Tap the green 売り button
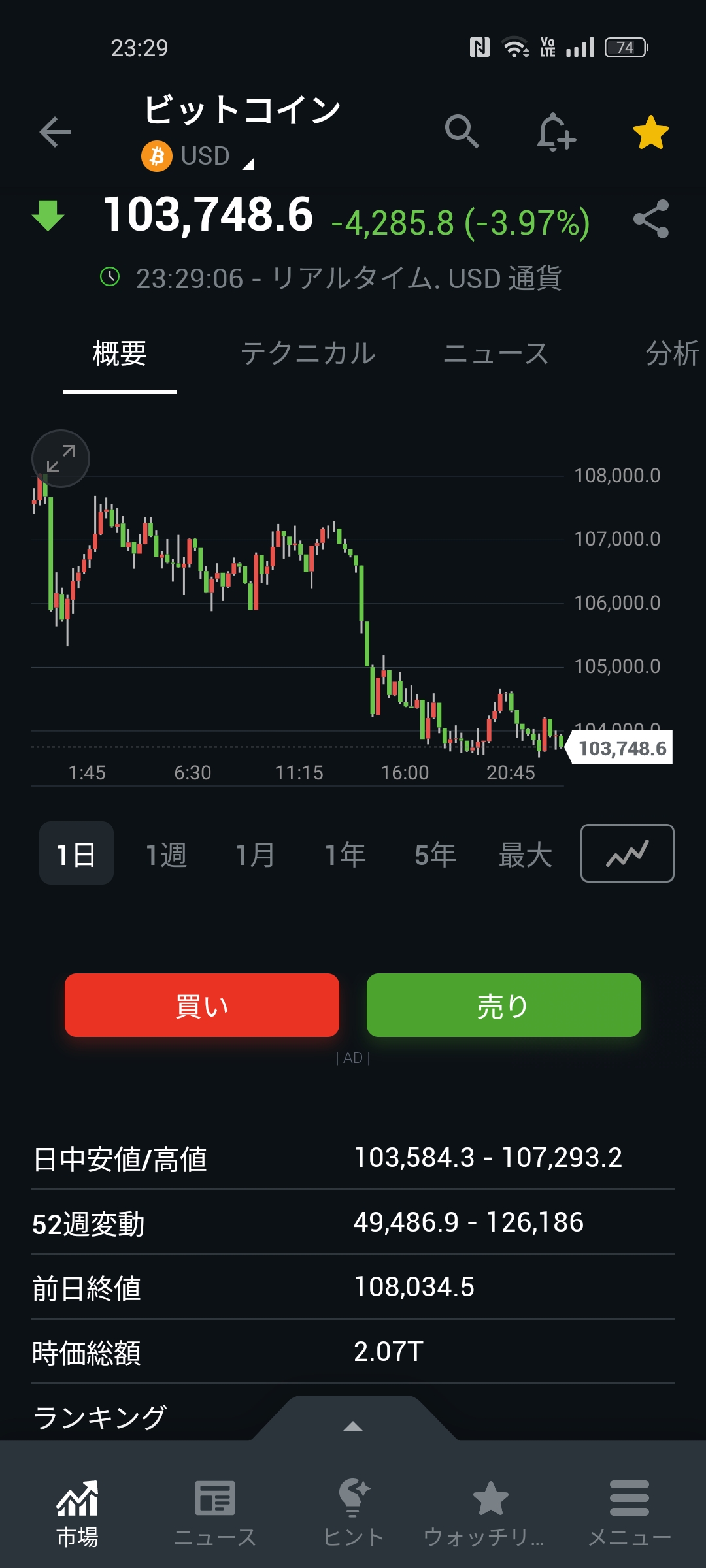The image size is (706, 1568). point(503,1005)
